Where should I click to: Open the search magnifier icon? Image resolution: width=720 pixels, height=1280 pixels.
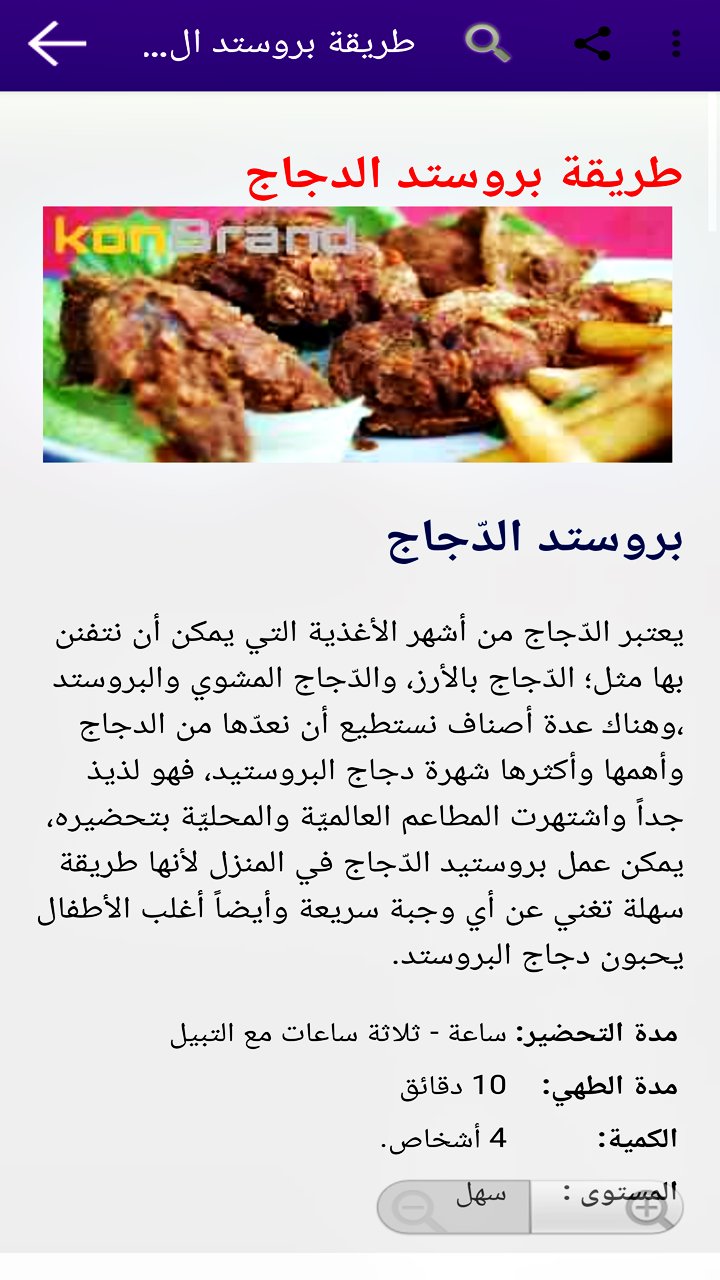coord(488,44)
